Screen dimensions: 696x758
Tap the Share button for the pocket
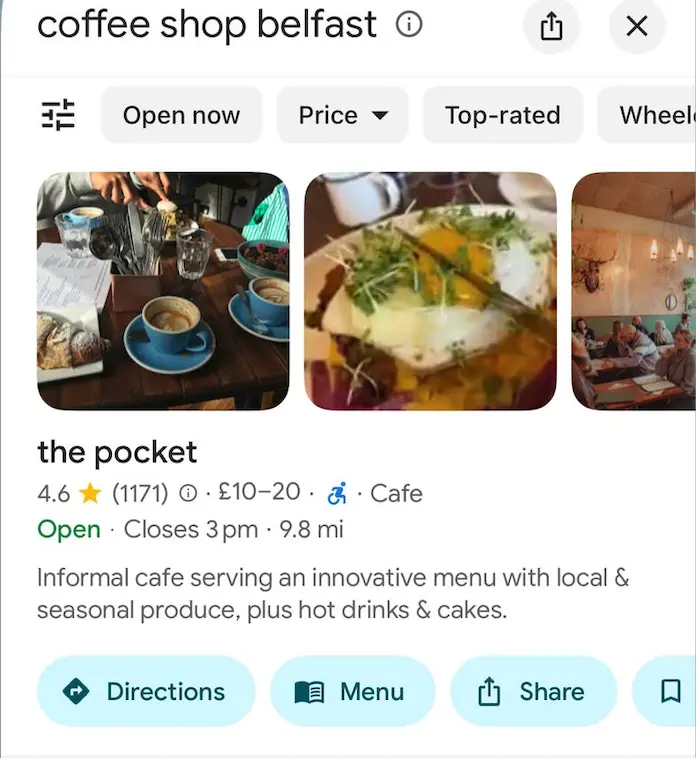coord(533,691)
